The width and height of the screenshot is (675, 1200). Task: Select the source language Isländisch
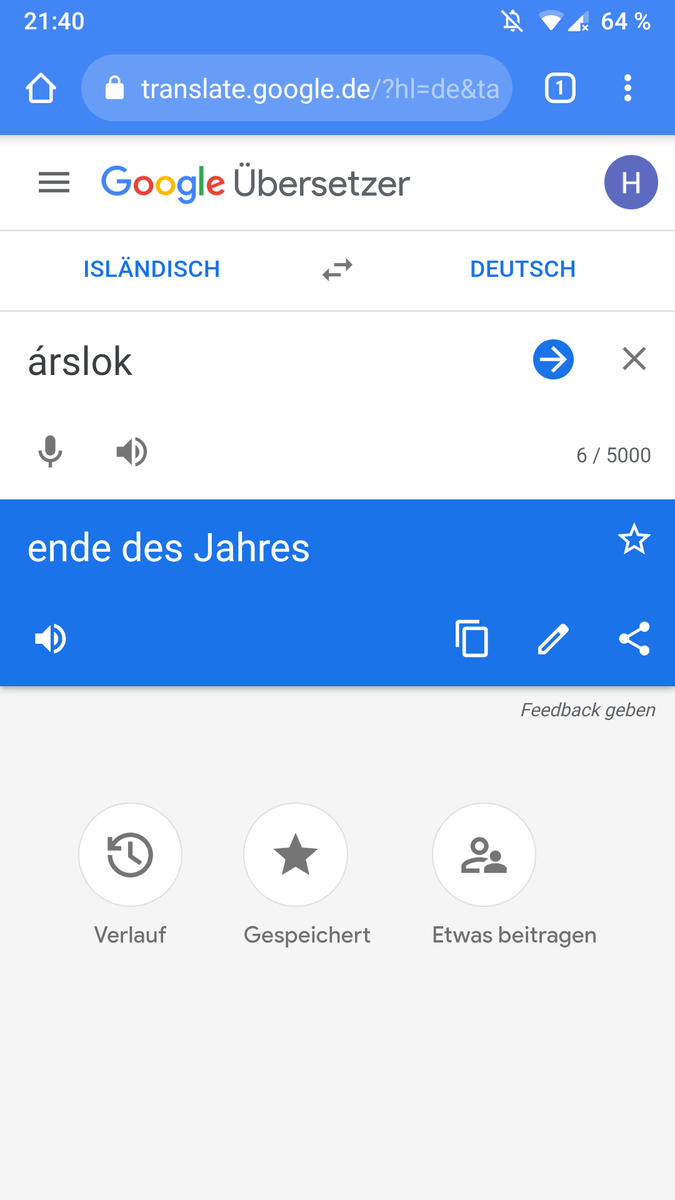point(152,269)
